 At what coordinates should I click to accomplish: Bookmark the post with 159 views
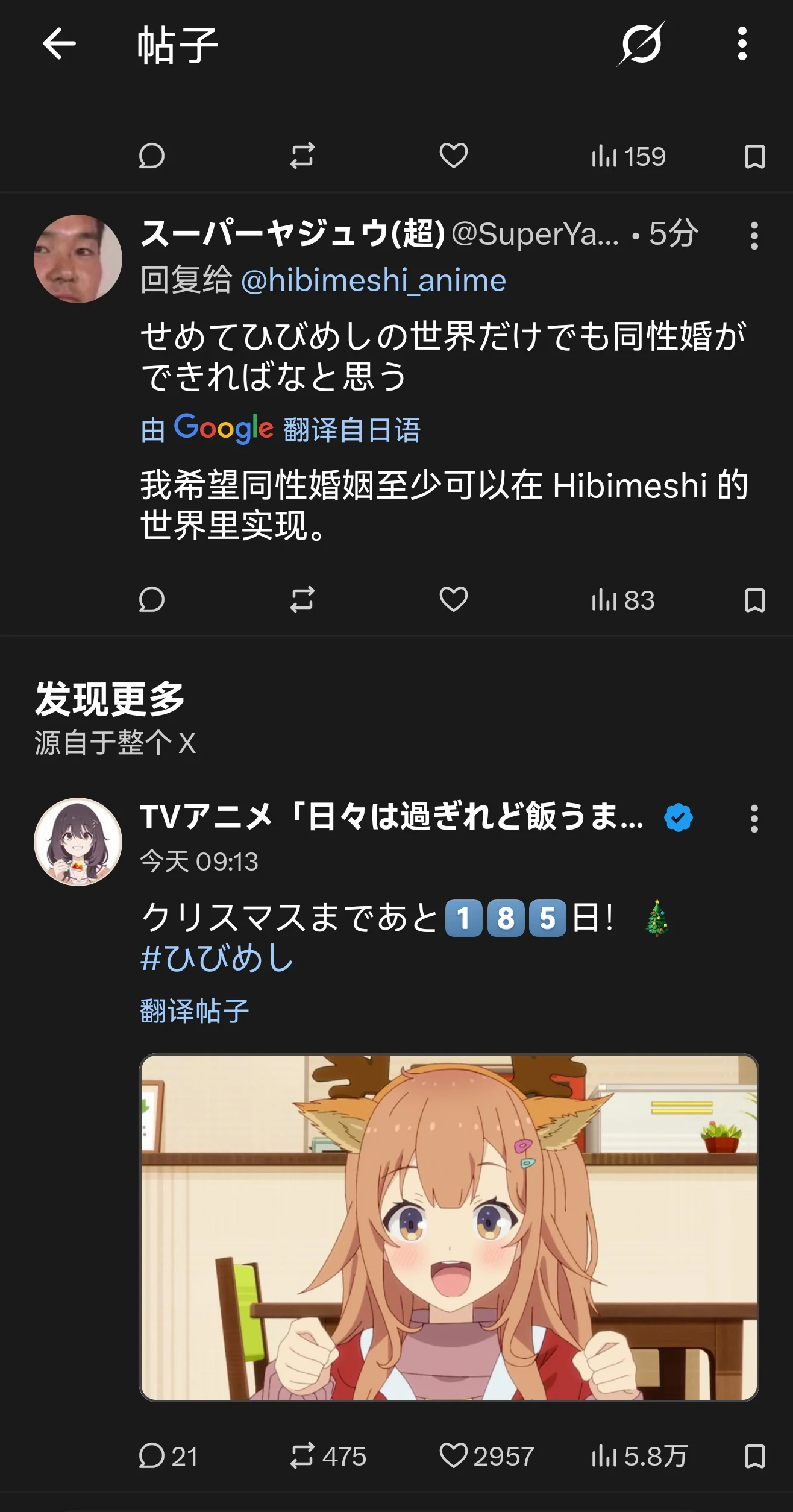[755, 157]
